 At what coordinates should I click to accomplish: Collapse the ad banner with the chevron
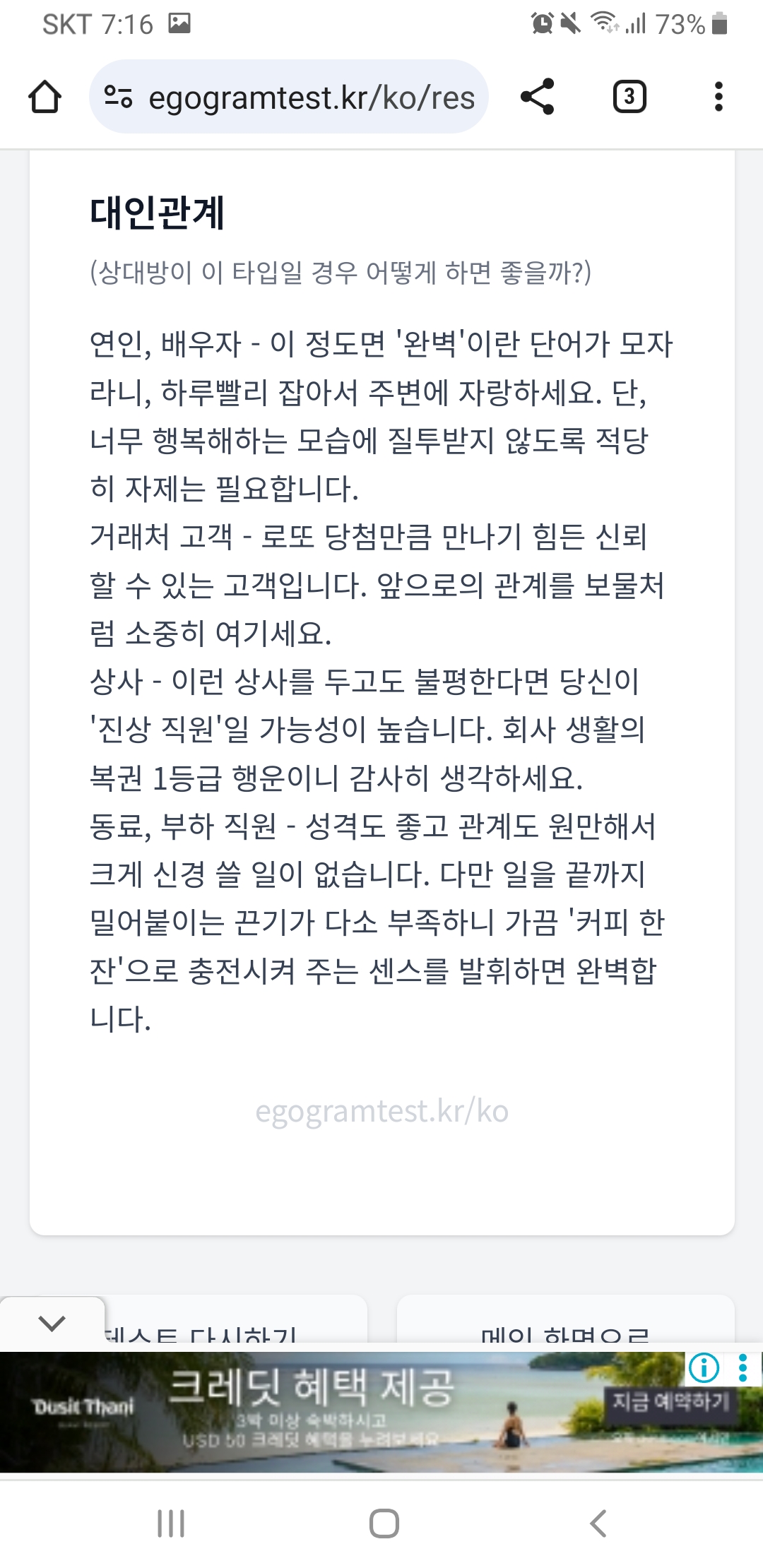tap(52, 1323)
